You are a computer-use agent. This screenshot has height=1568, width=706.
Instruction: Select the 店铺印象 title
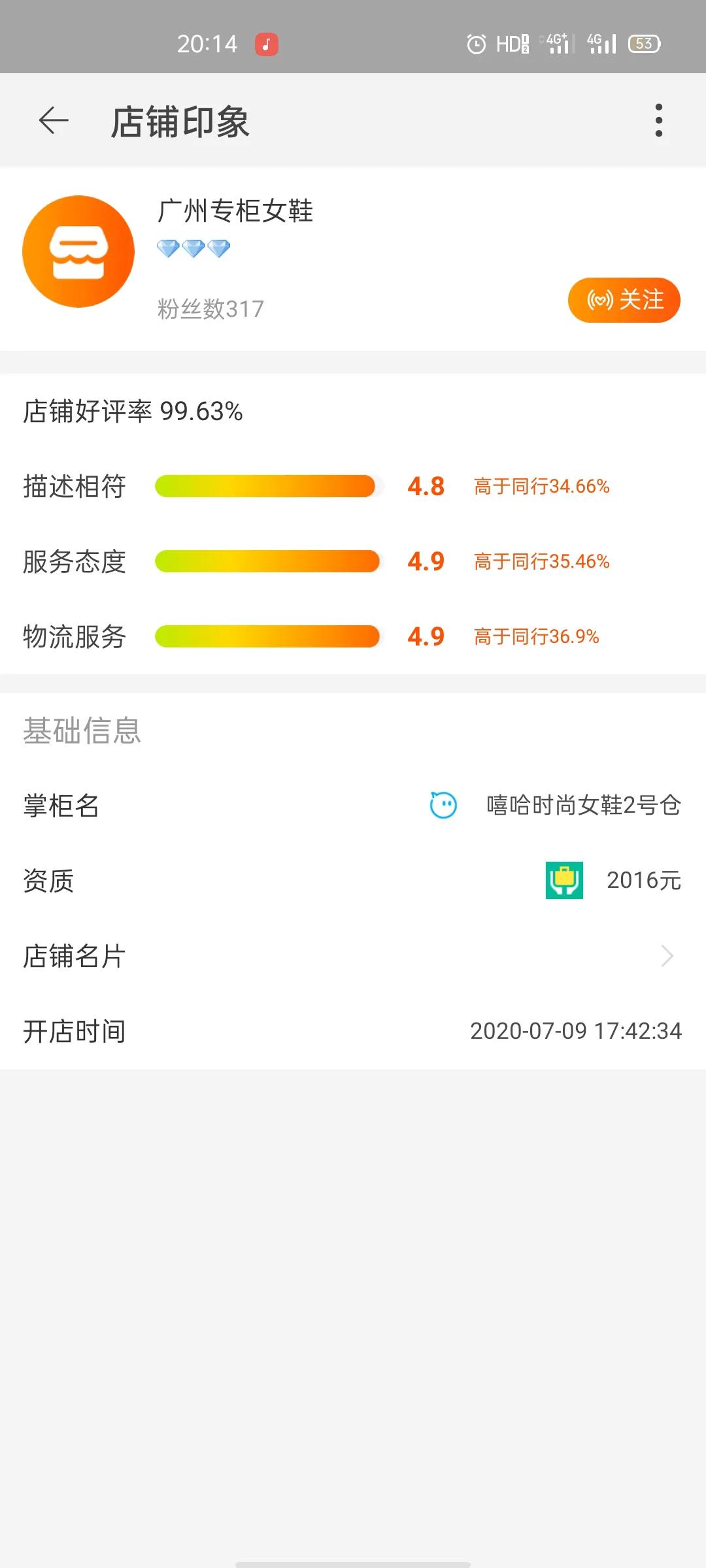coord(180,120)
